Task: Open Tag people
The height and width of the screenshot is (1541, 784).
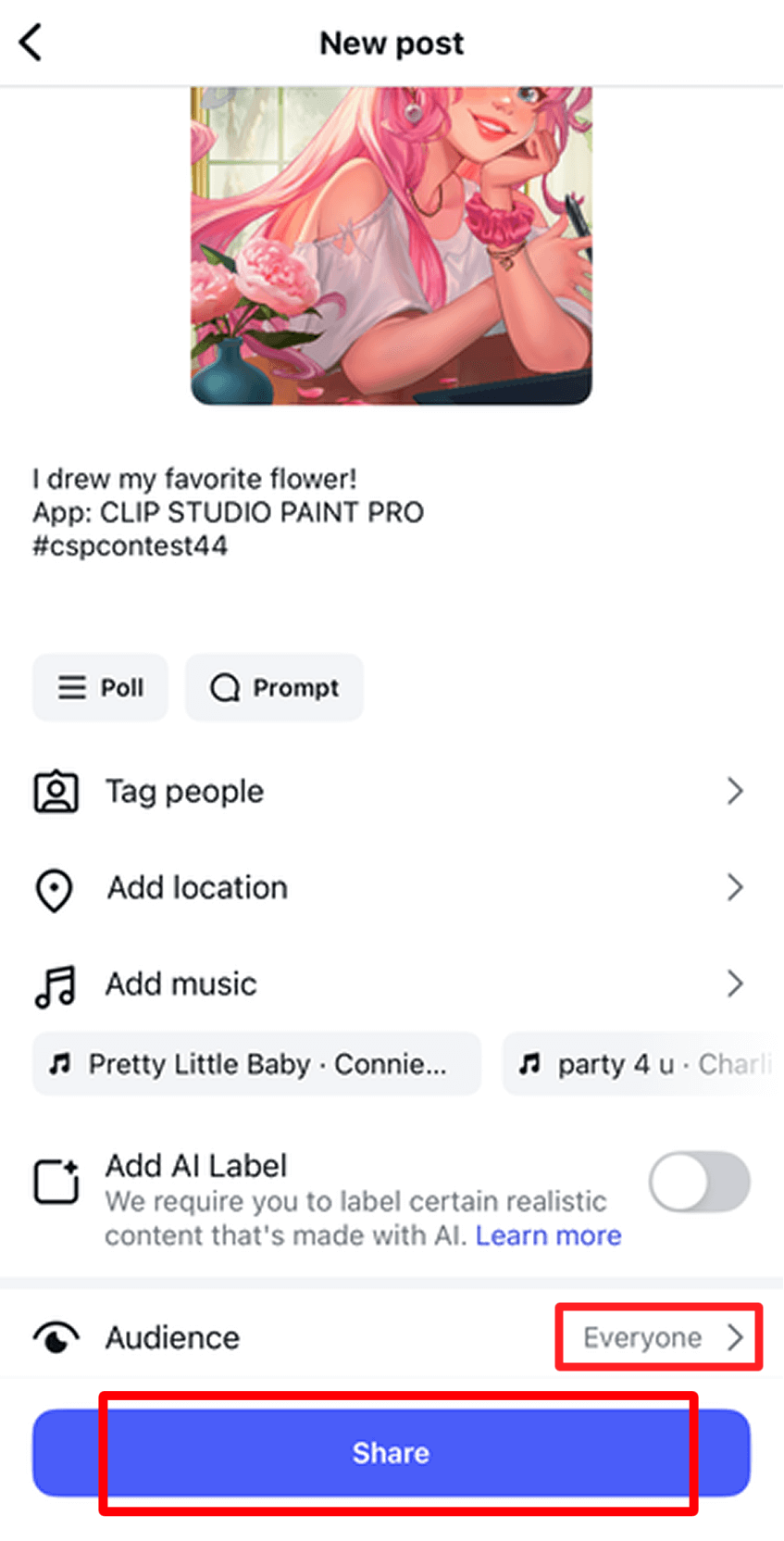Action: (389, 792)
